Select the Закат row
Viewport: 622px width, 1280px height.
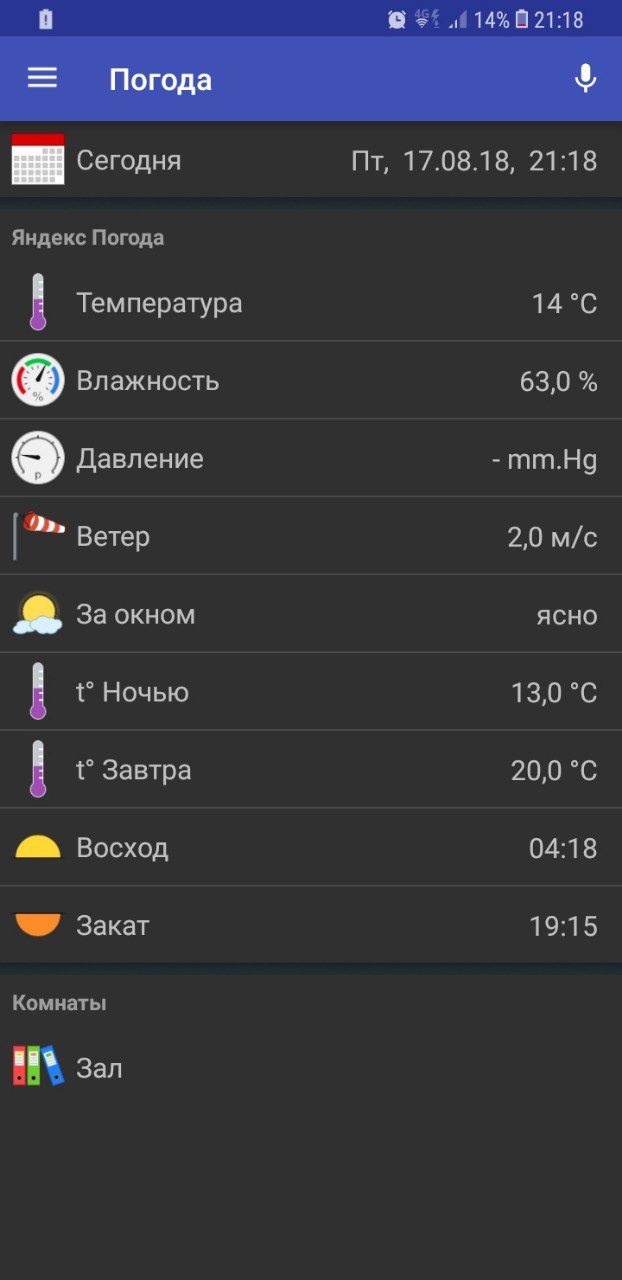310,926
